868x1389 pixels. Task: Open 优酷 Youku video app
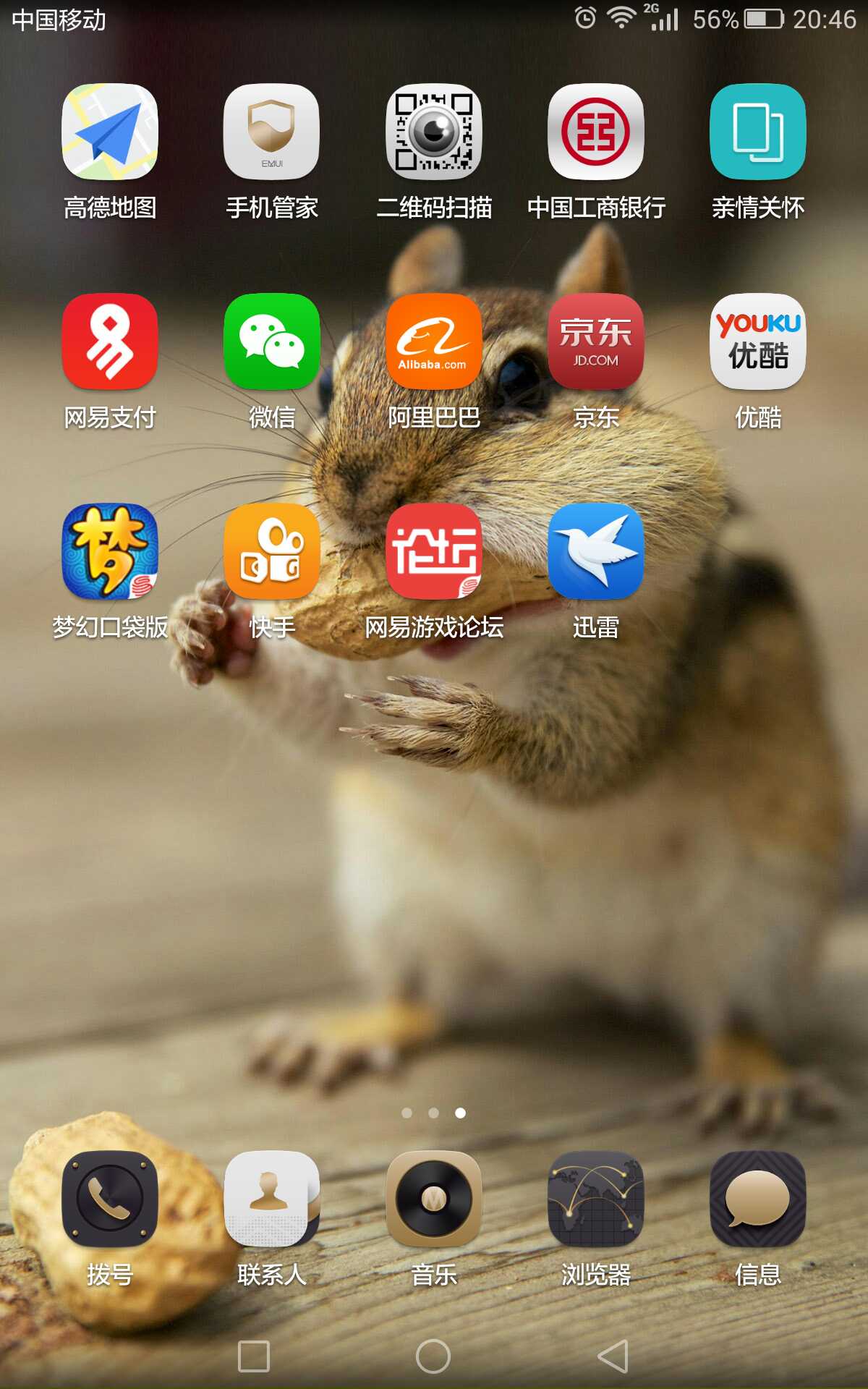(758, 341)
